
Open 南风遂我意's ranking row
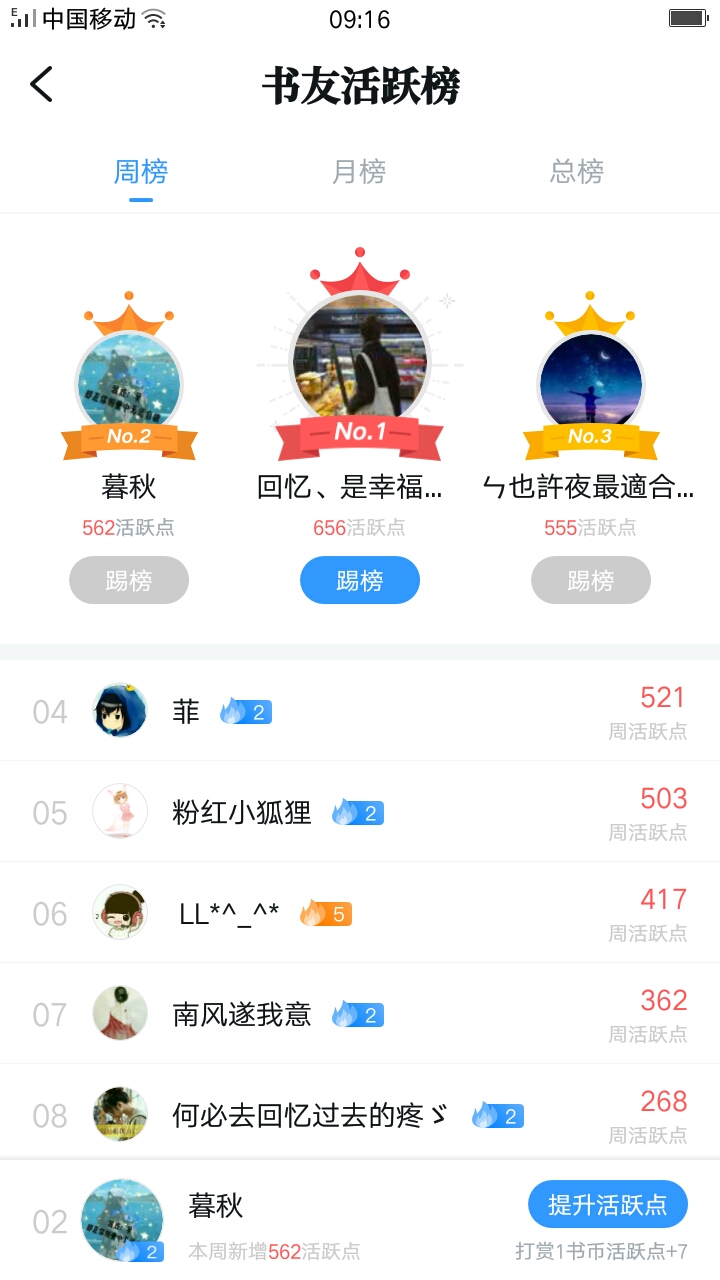click(360, 1014)
